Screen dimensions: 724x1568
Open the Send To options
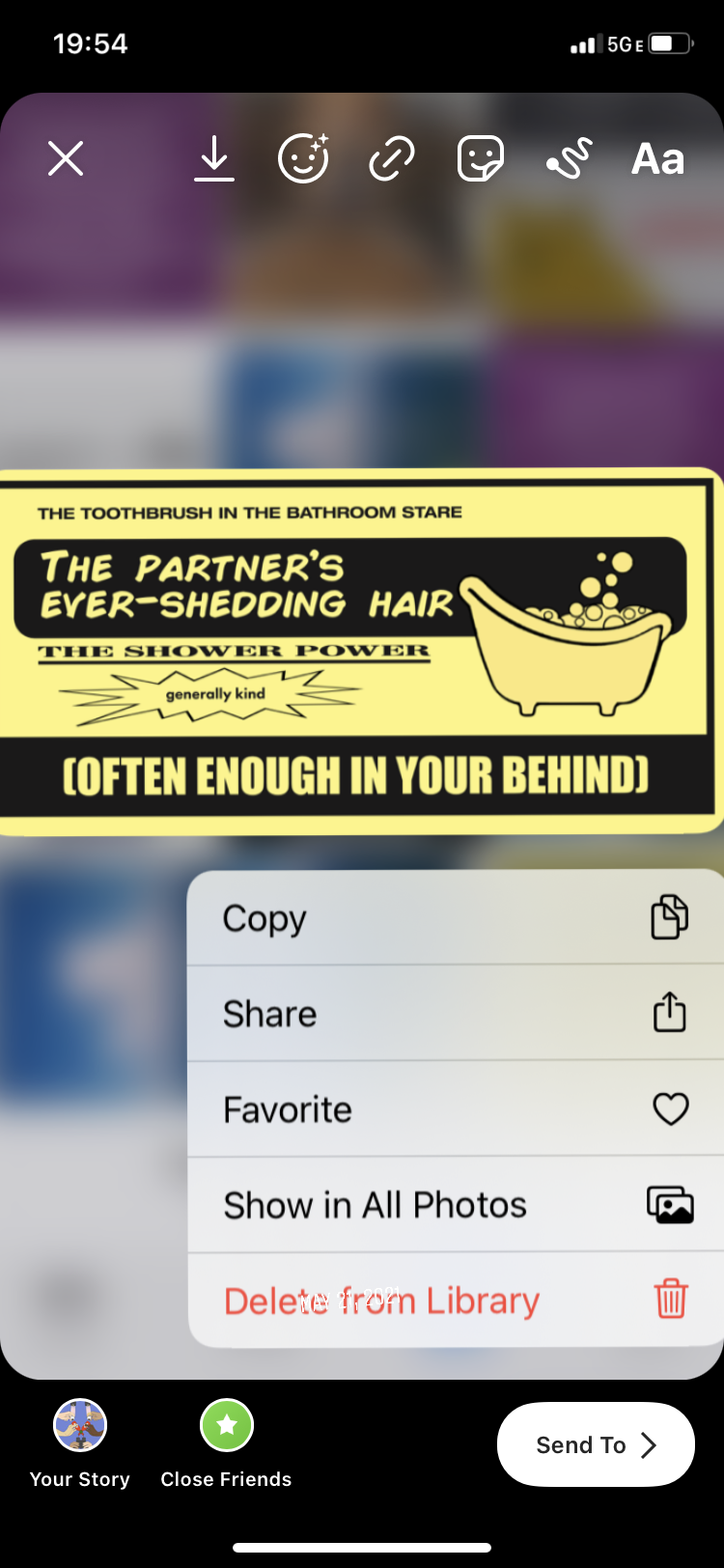[x=596, y=1444]
